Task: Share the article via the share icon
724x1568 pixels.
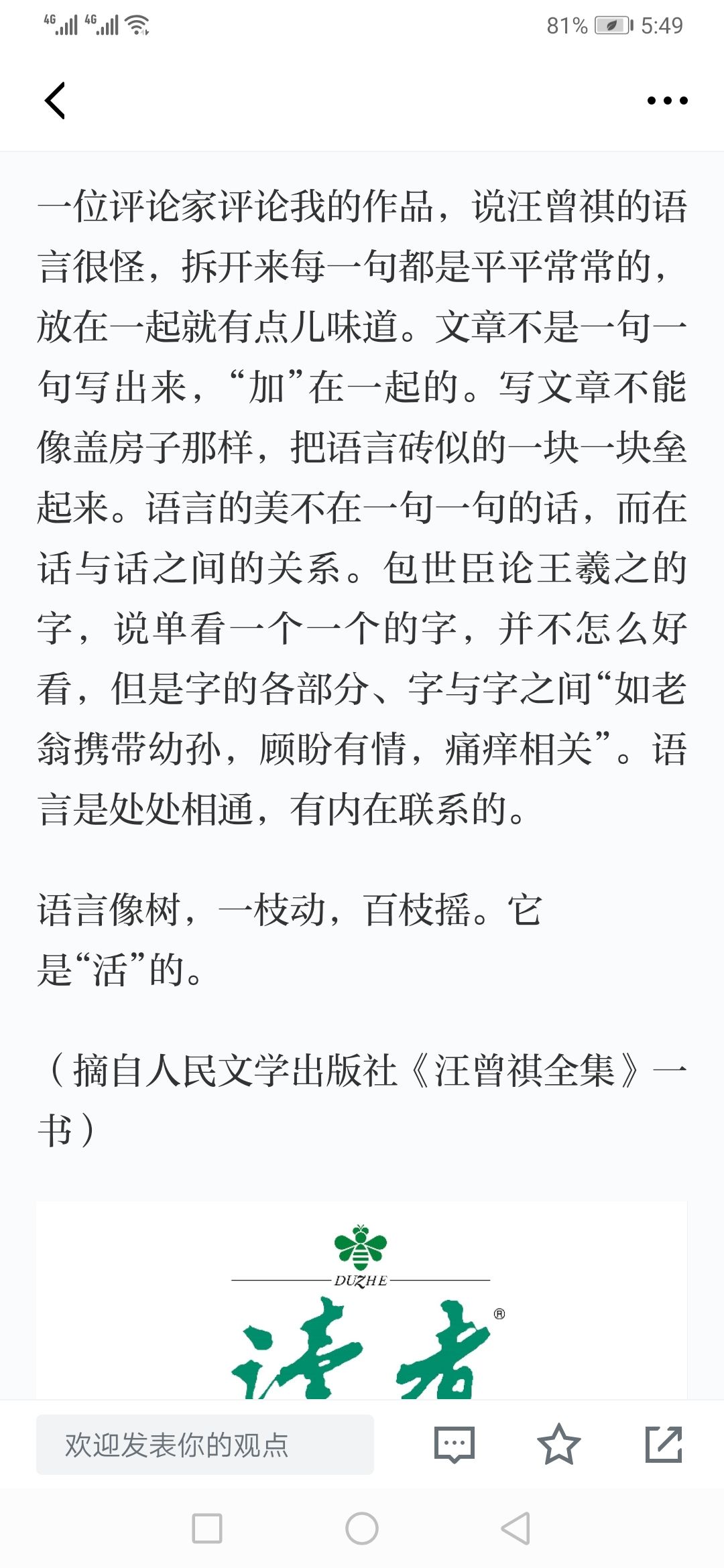Action: pyautogui.click(x=664, y=1445)
